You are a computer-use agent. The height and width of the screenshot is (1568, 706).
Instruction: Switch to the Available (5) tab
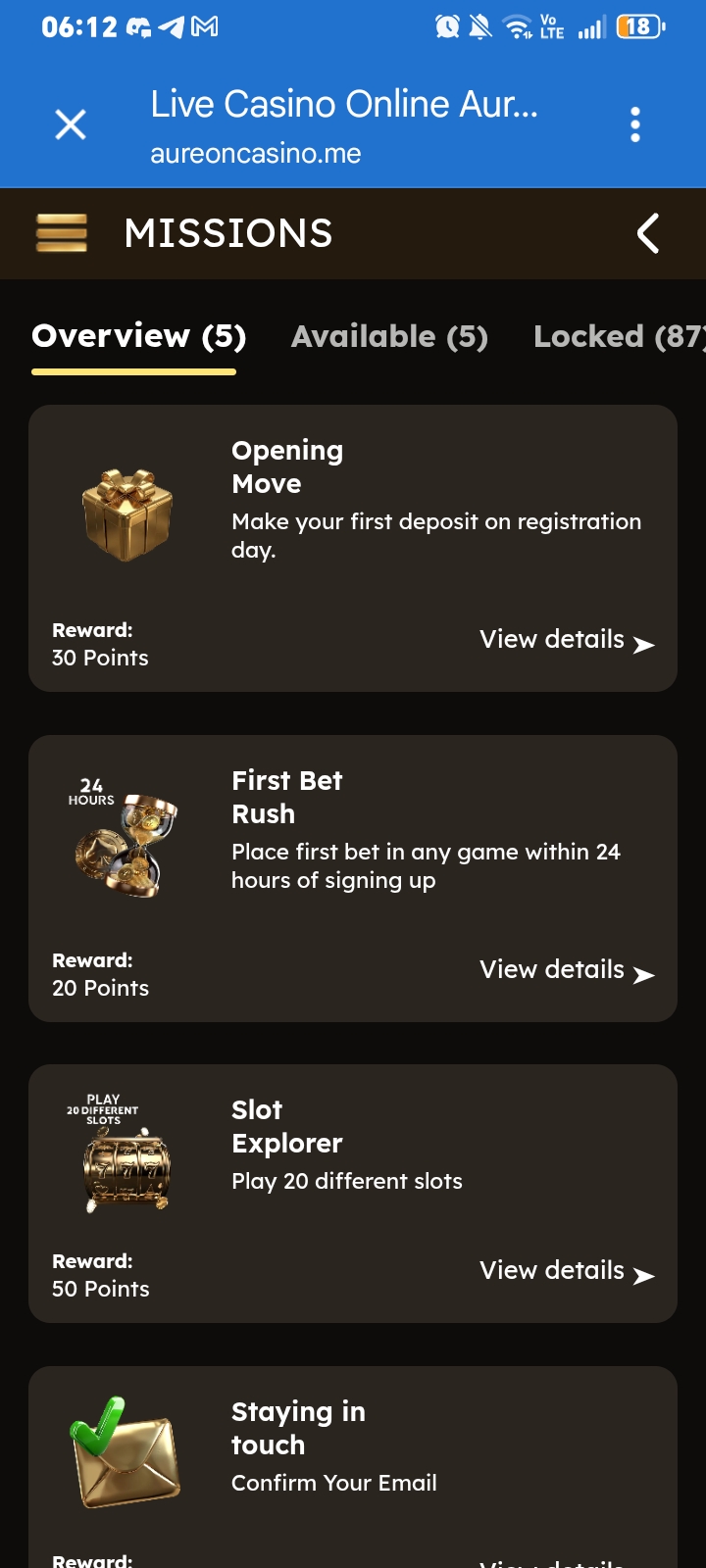(x=389, y=336)
